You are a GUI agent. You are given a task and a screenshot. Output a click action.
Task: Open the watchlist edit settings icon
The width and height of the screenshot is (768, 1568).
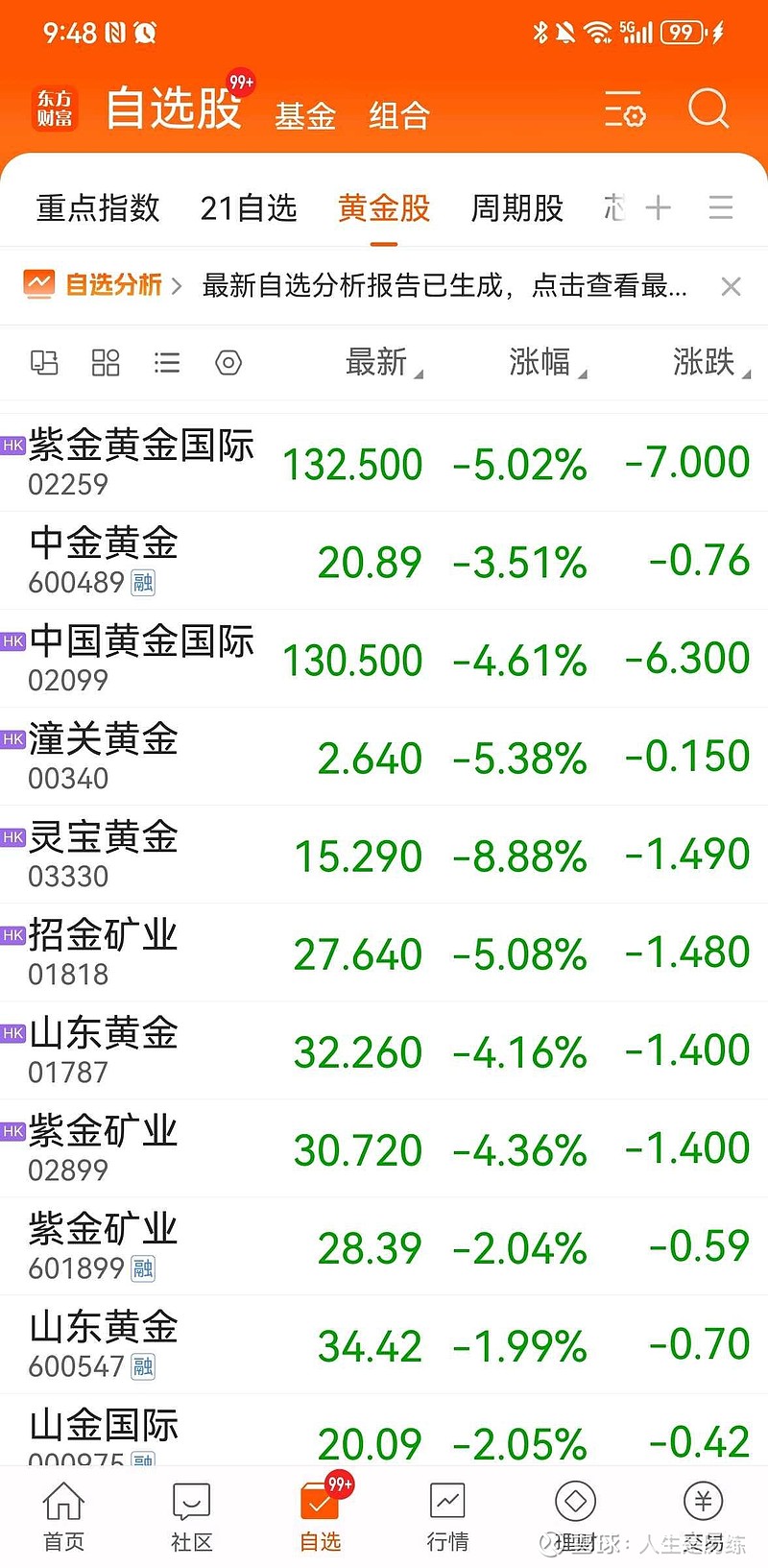click(x=624, y=110)
